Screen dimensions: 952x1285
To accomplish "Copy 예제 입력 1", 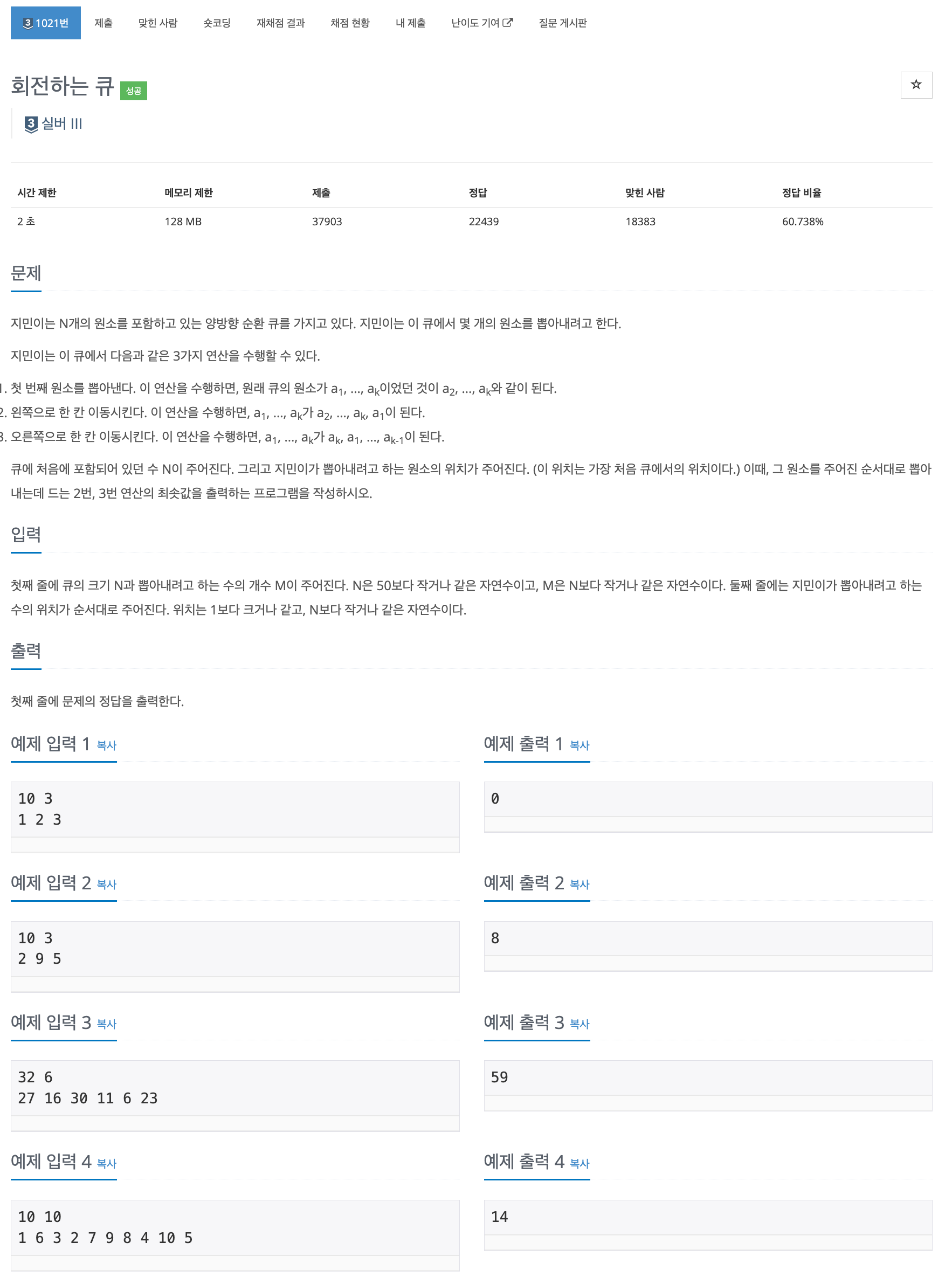I will 107,745.
